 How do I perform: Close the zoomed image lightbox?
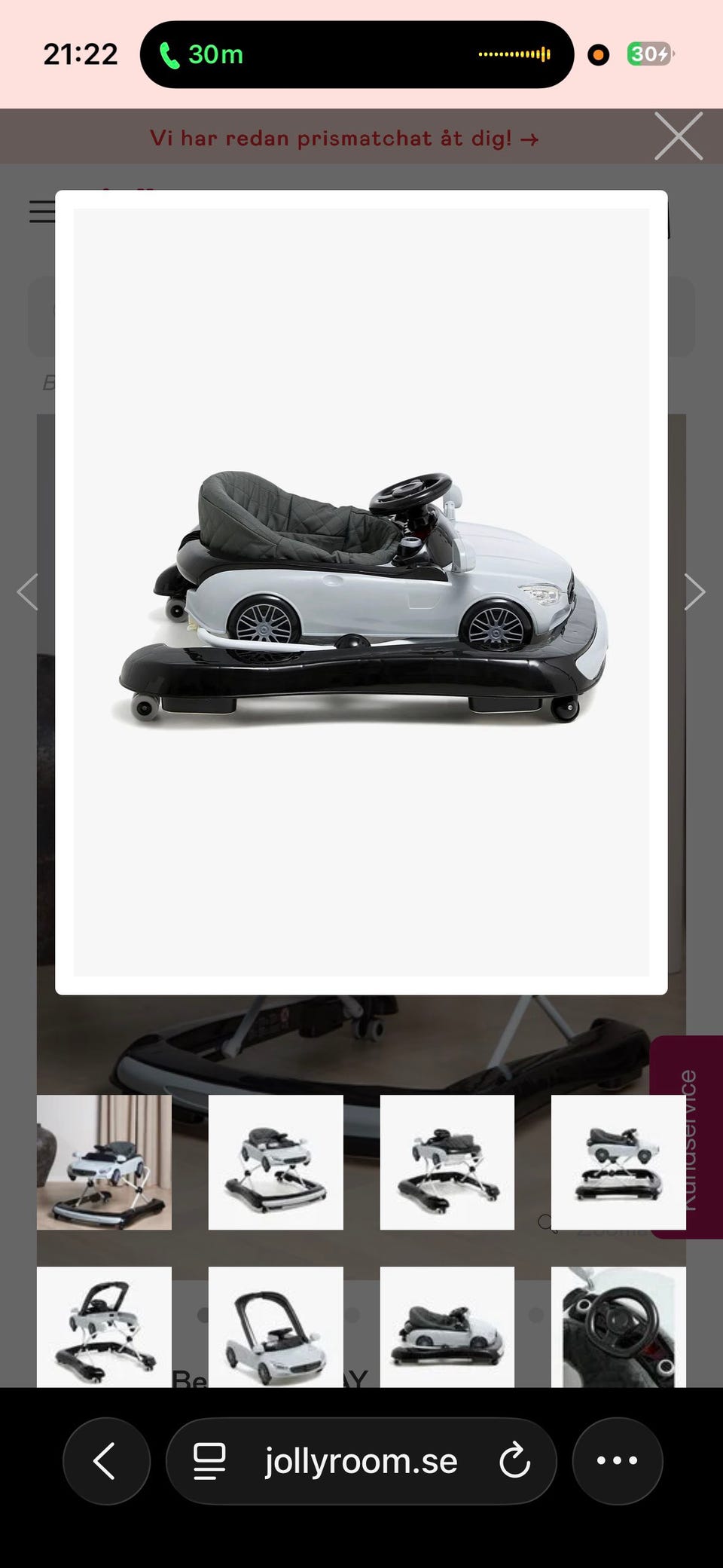click(x=679, y=136)
